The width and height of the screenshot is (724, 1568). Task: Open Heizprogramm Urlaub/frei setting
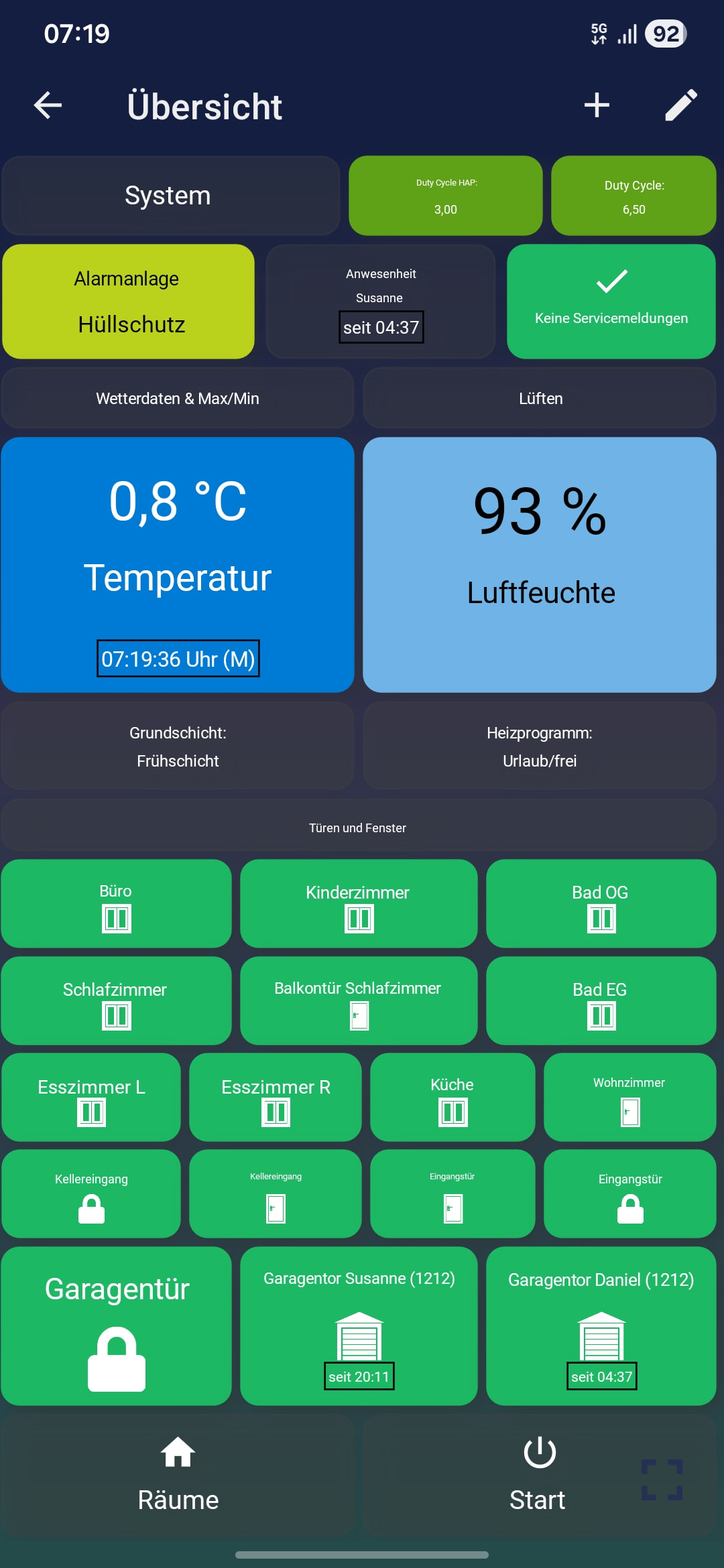(540, 746)
